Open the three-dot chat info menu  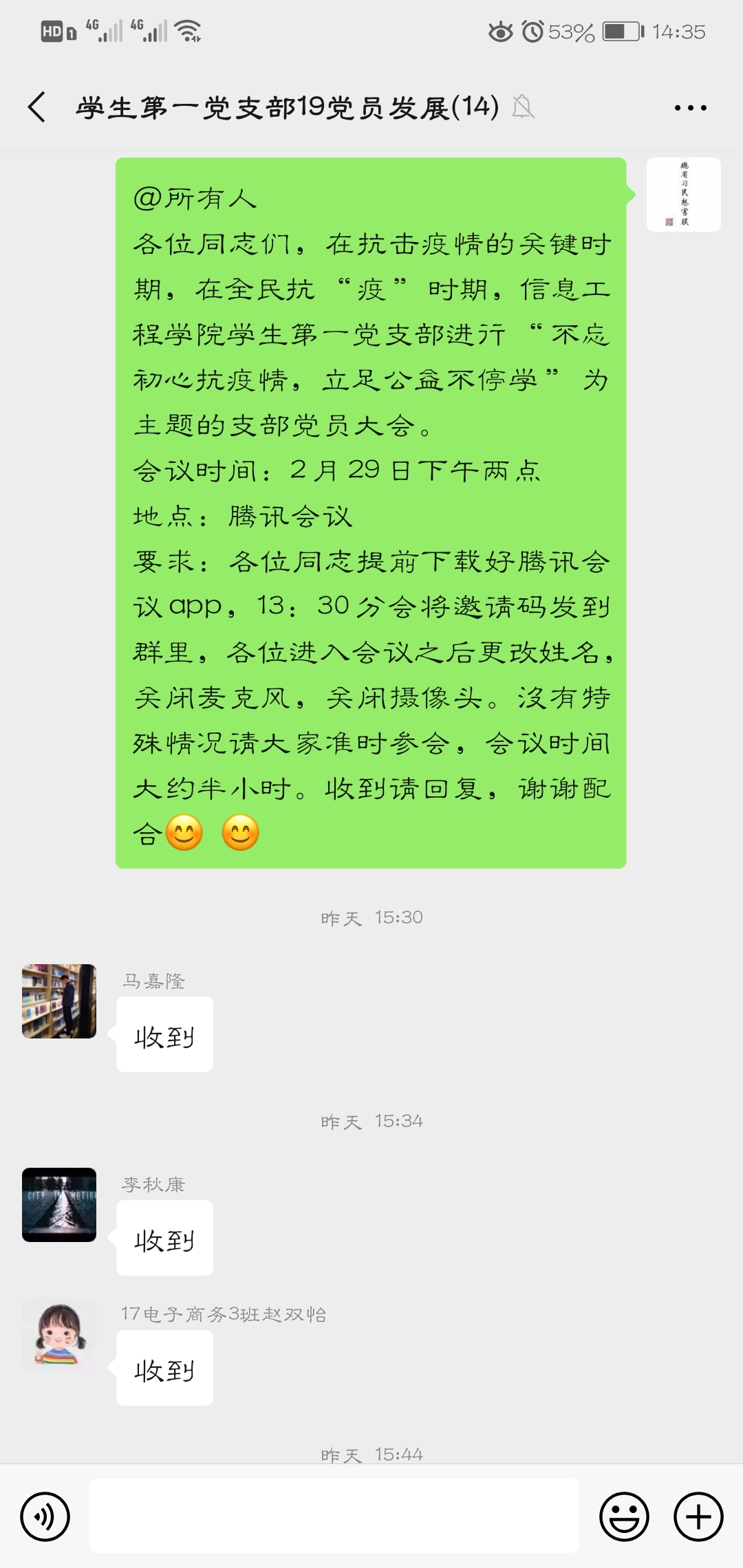click(x=690, y=108)
